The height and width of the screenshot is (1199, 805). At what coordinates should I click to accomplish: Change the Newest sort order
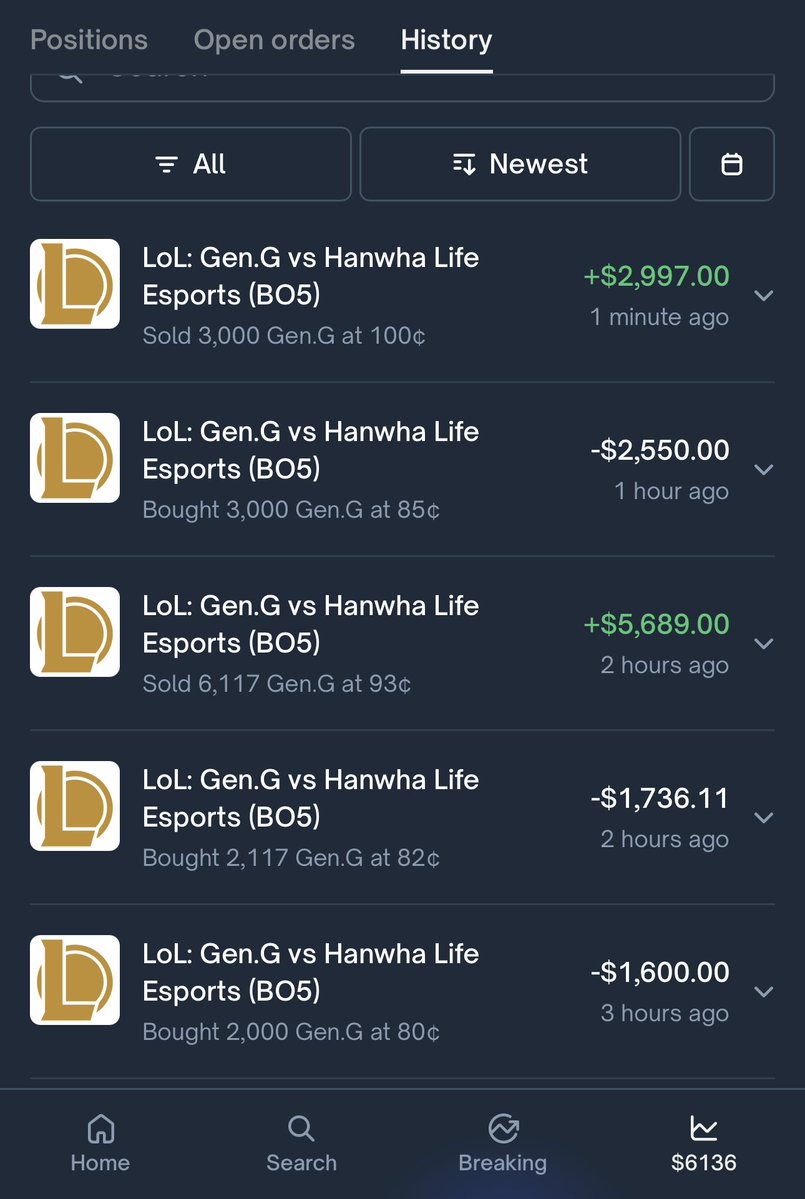click(520, 164)
